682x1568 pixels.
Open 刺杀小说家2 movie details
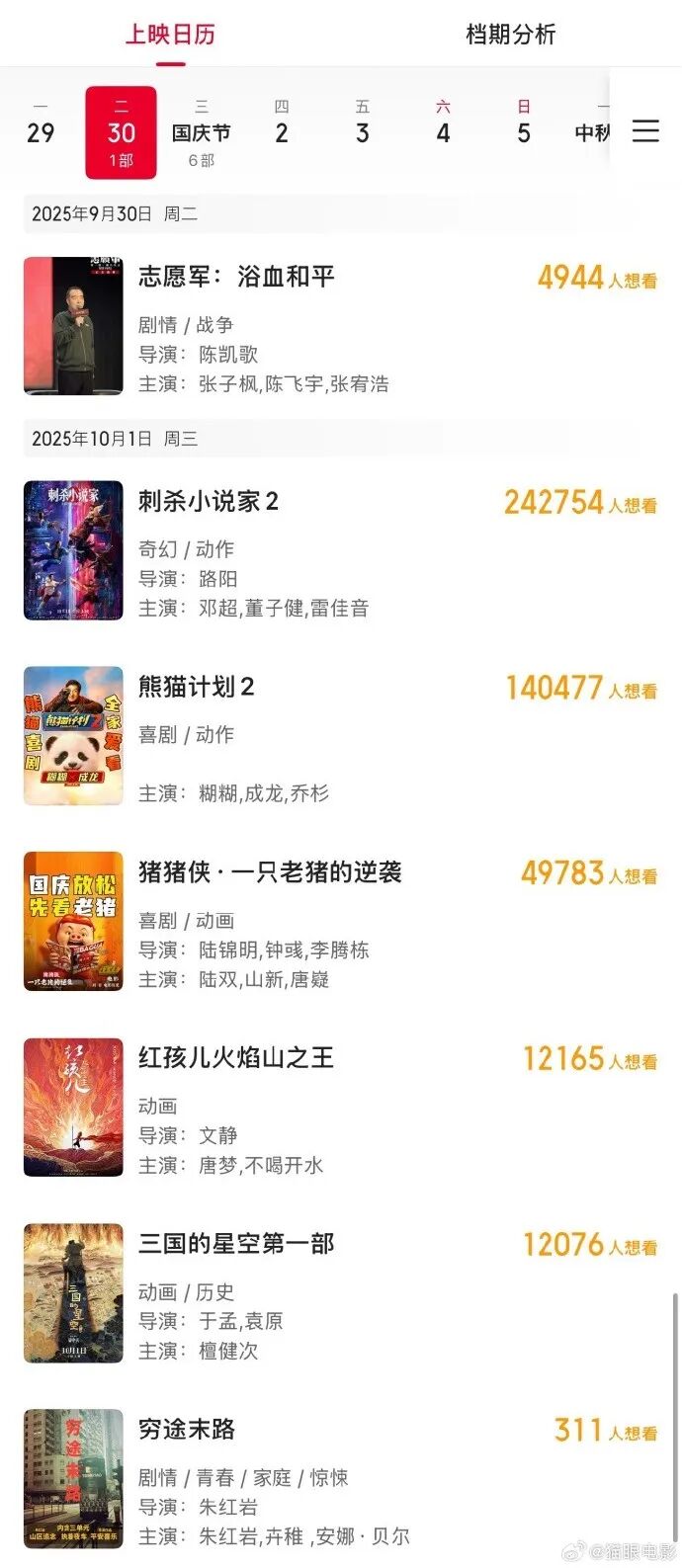coord(209,502)
